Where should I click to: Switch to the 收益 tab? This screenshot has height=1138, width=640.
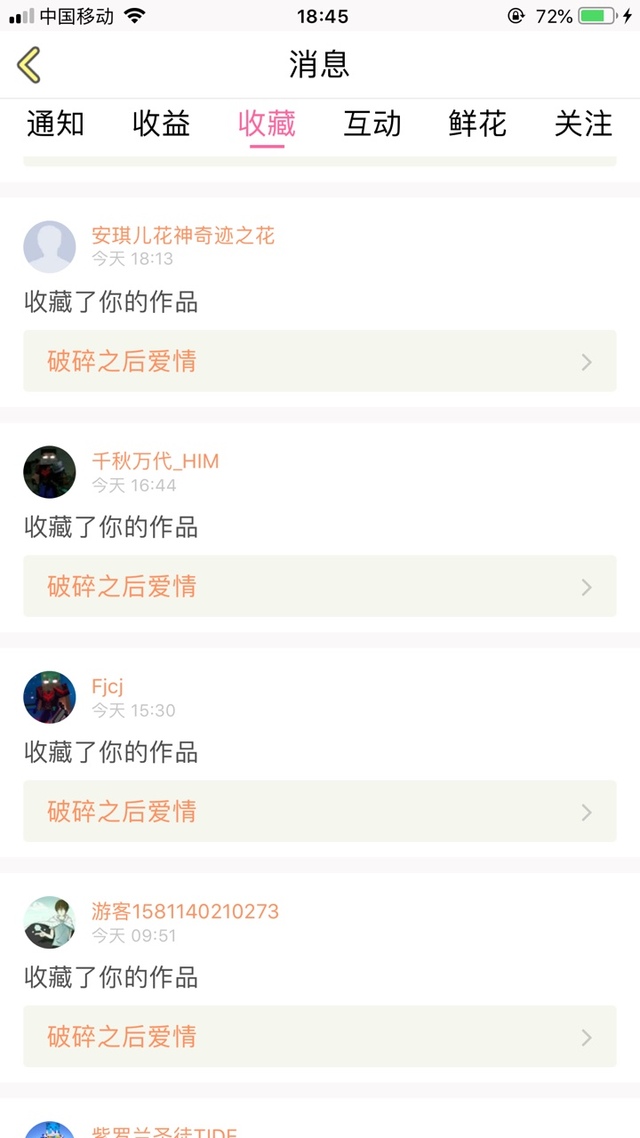[161, 124]
